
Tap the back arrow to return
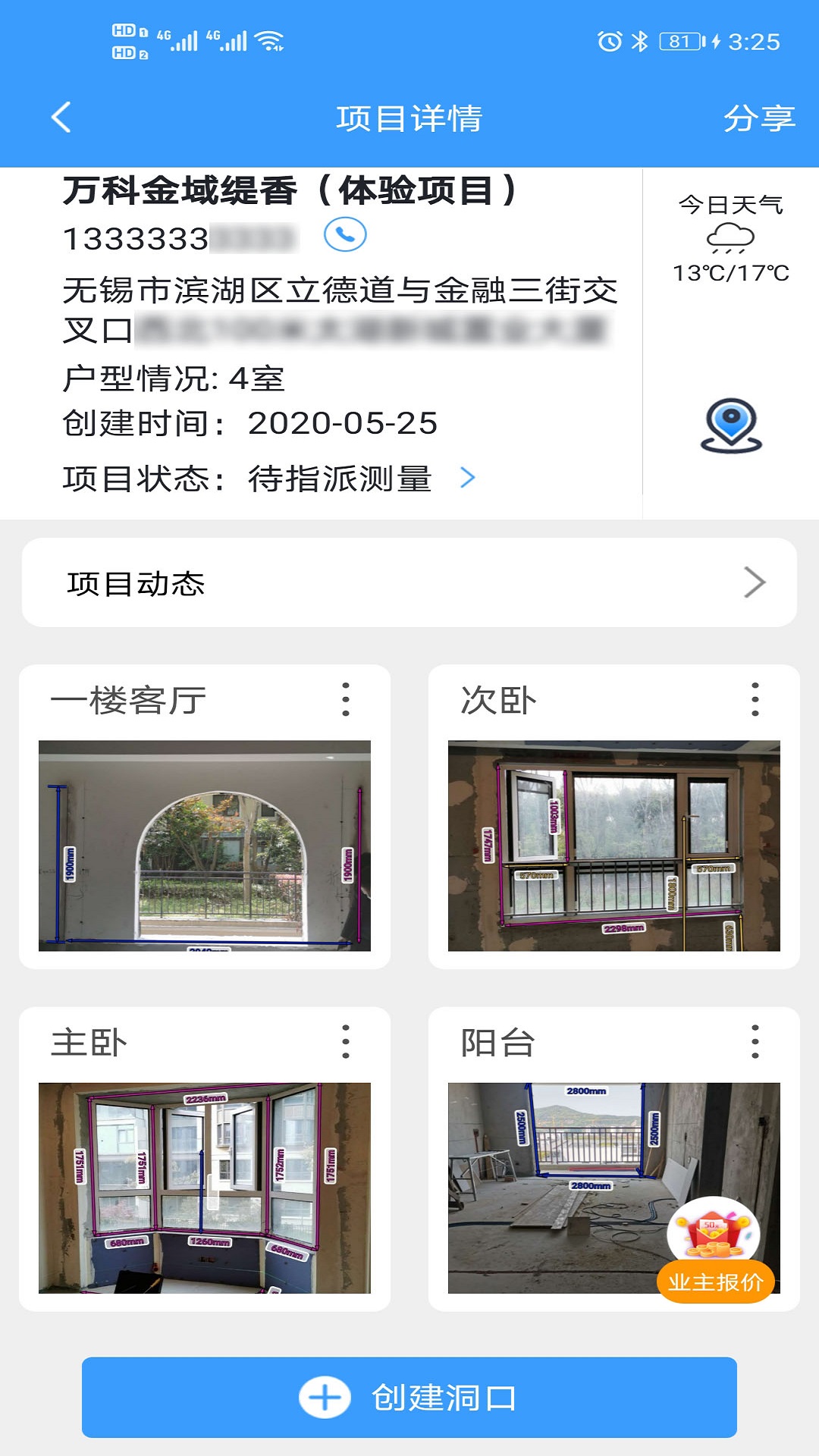click(x=62, y=118)
